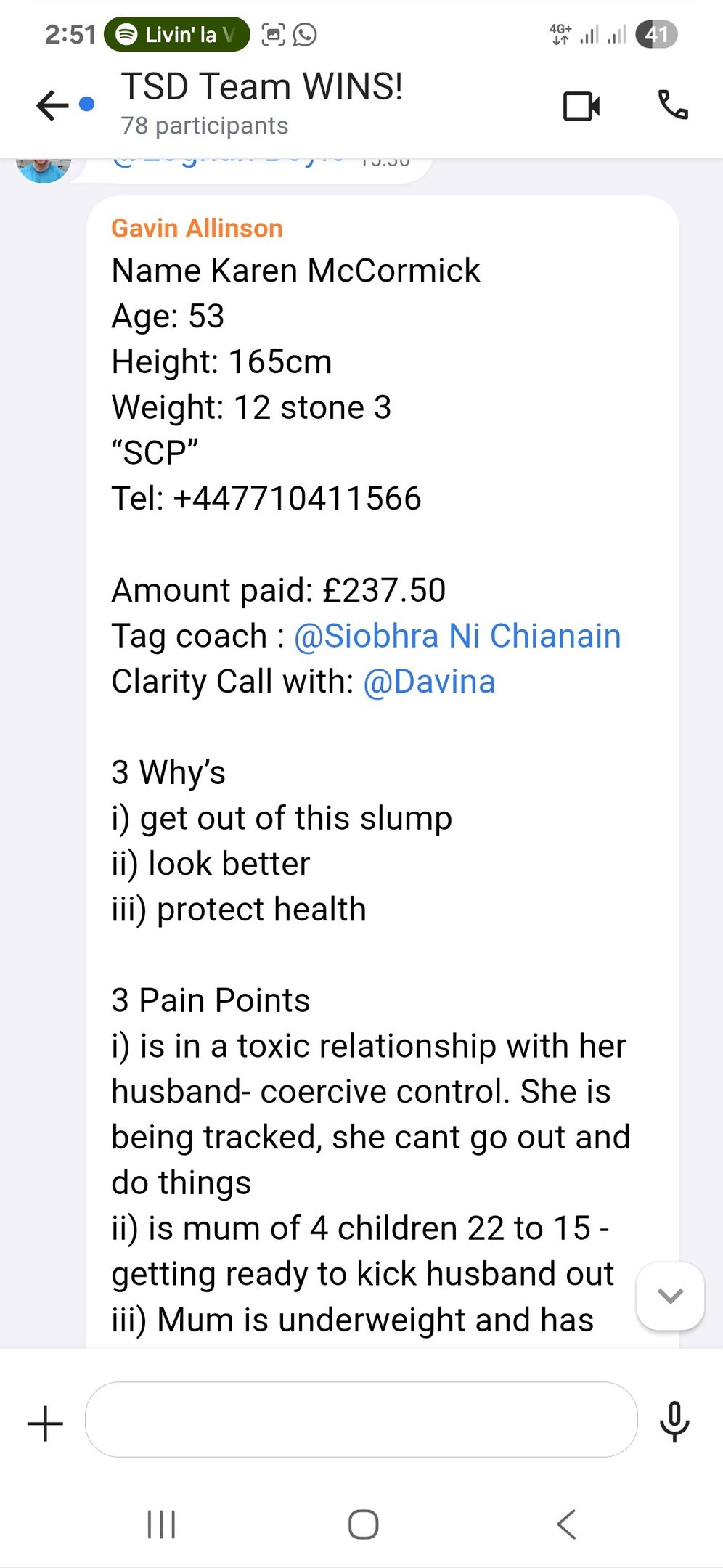Open the plus attachment menu
Viewport: 723px width, 1568px height.
click(45, 1423)
